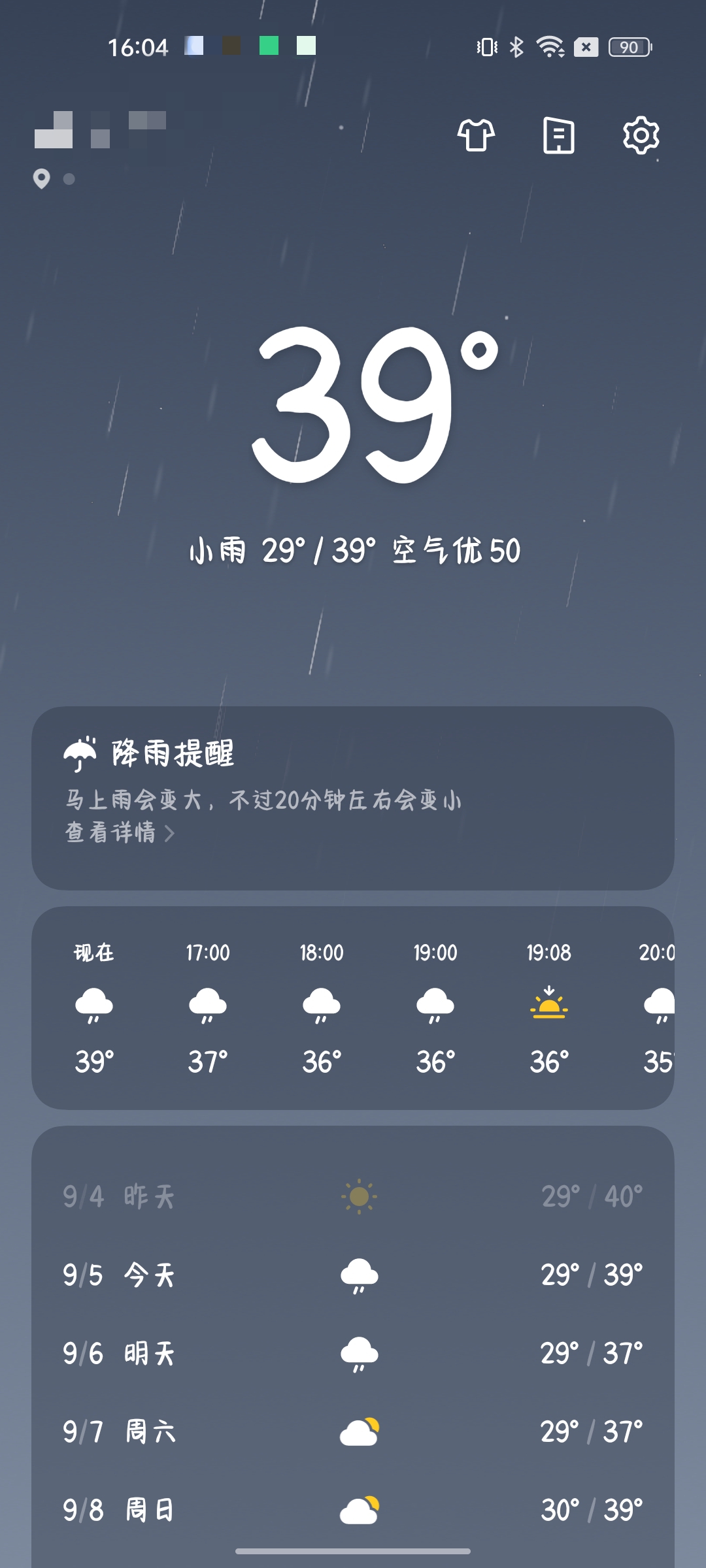Select the 17:00 hourly forecast
This screenshot has width=706, height=1568.
[208, 1006]
